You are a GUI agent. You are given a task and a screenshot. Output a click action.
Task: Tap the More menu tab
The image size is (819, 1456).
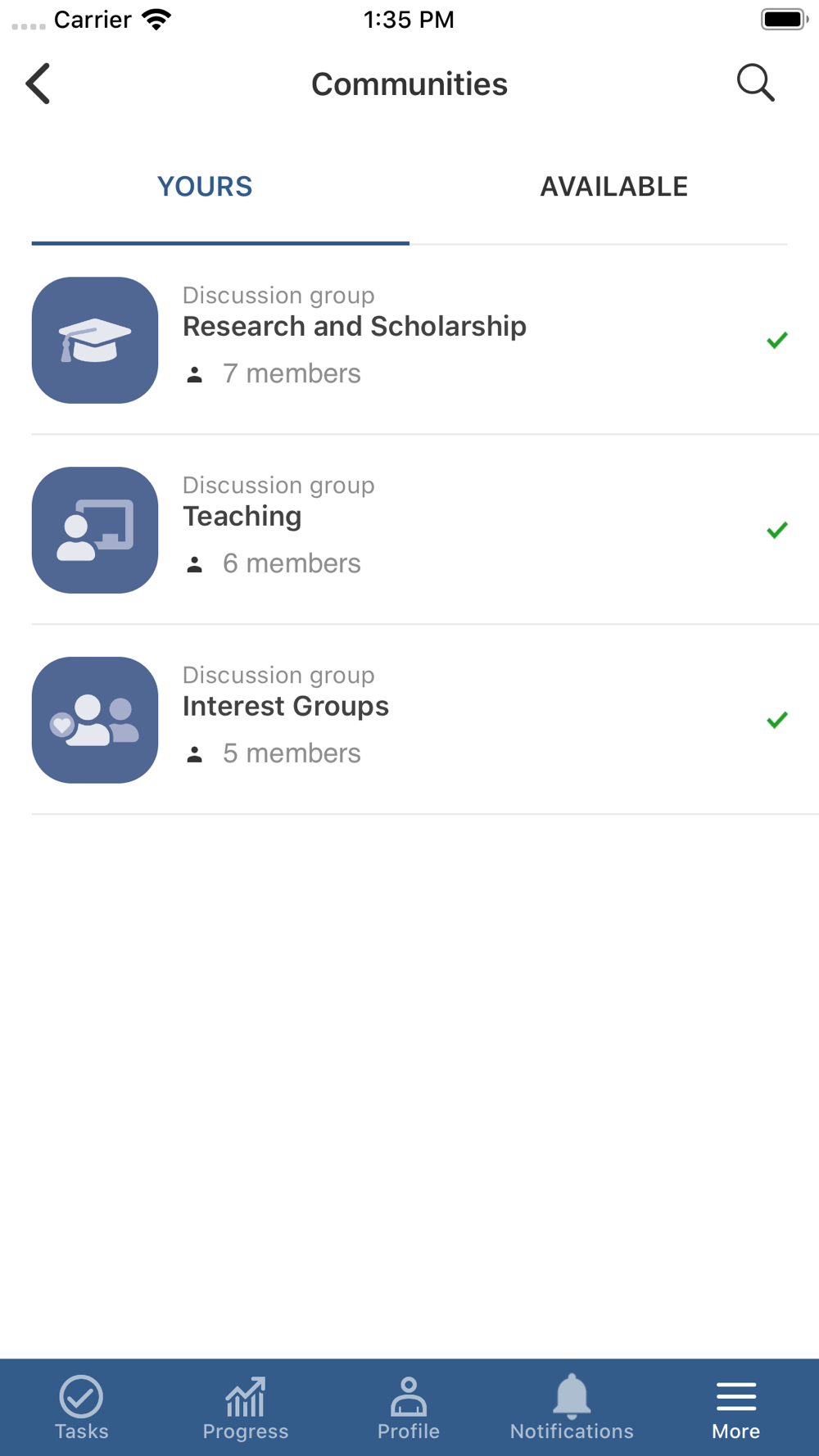(735, 1408)
